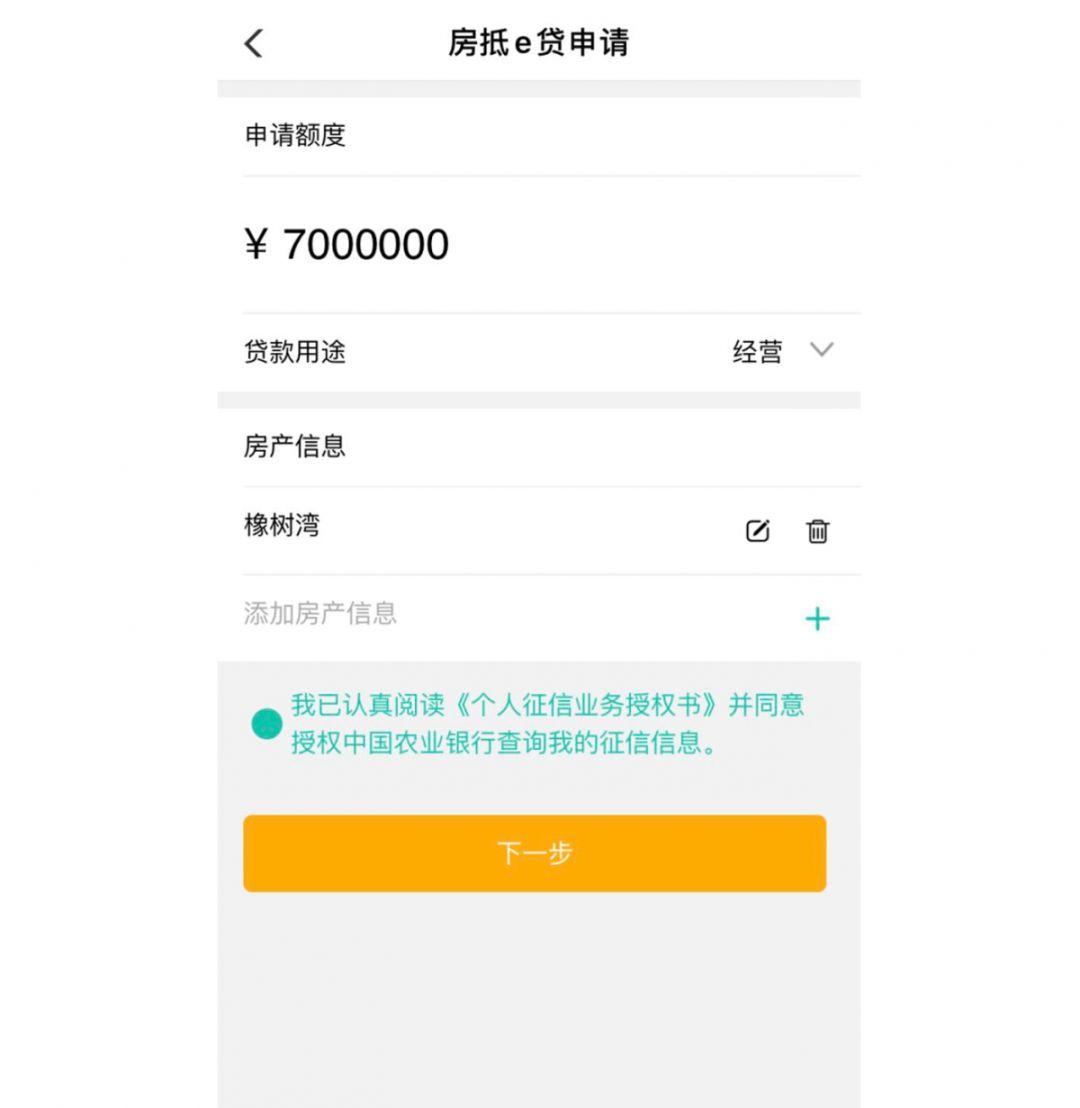Toggle the credit authorization agreement checkbox
The width and height of the screenshot is (1080, 1108).
coord(266,724)
